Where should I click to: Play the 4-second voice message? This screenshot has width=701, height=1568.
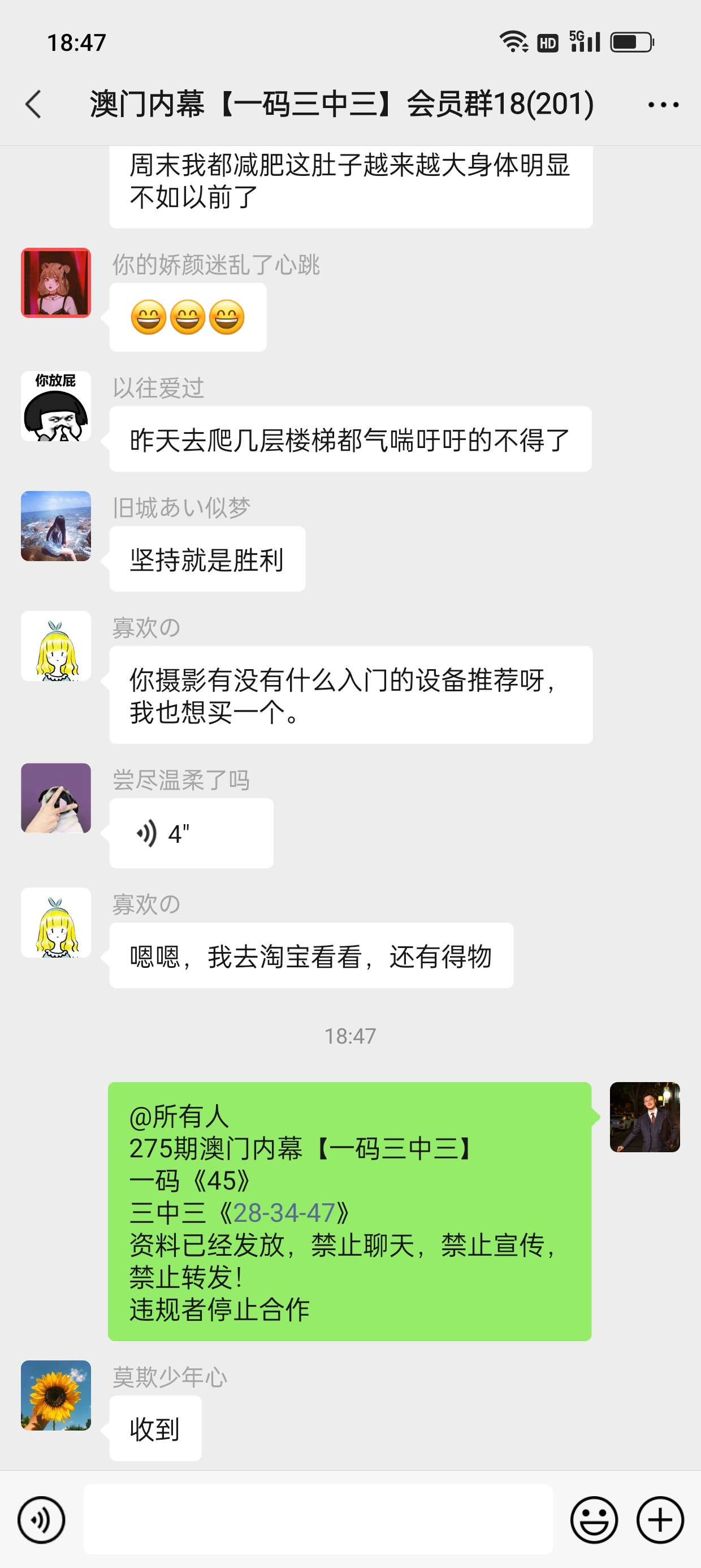(x=191, y=833)
